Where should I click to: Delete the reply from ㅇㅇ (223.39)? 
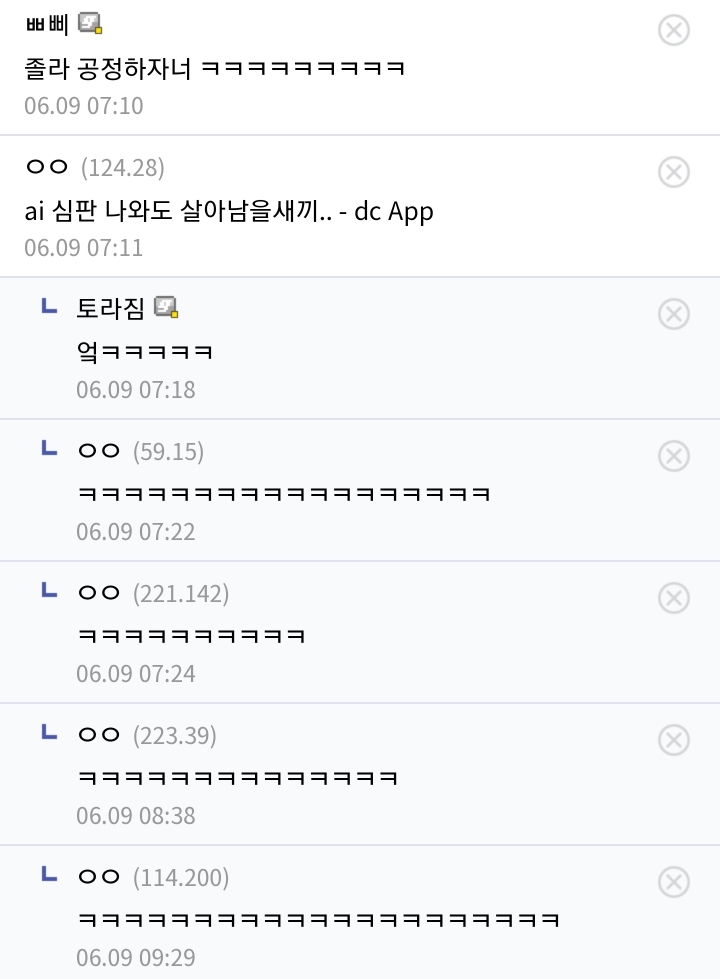[674, 740]
